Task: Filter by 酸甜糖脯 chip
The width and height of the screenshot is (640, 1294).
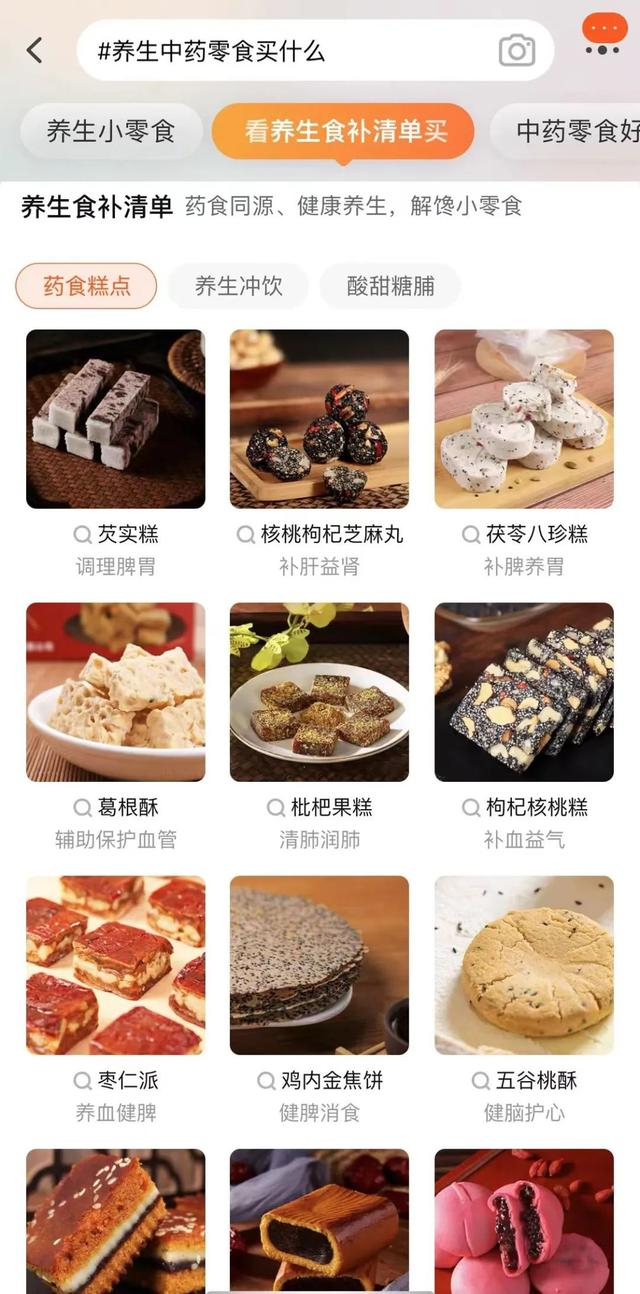Action: (390, 286)
